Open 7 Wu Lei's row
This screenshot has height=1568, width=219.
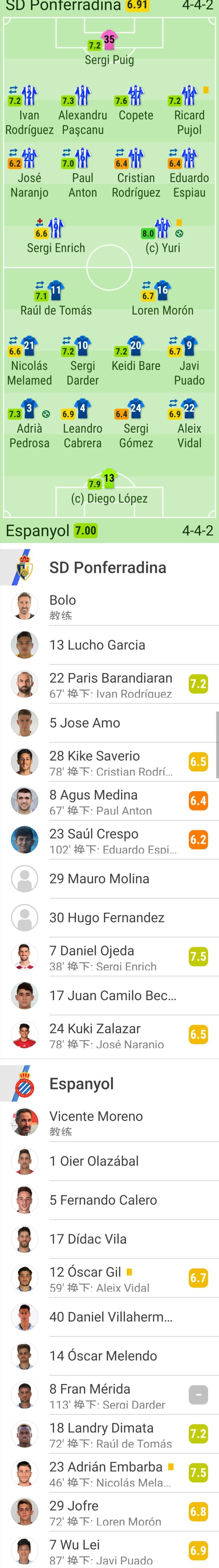(109, 1550)
